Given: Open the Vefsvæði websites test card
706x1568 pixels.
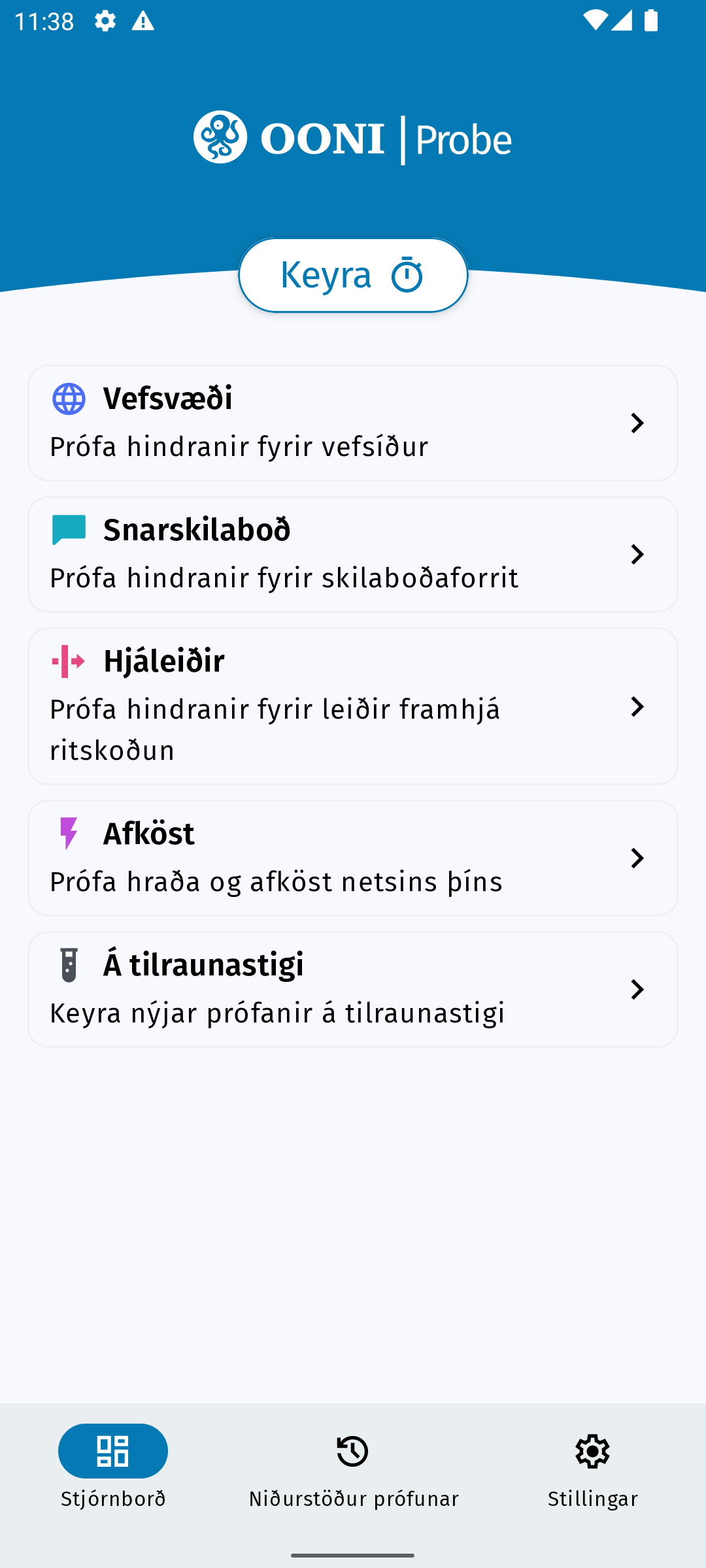Looking at the screenshot, I should click(353, 423).
